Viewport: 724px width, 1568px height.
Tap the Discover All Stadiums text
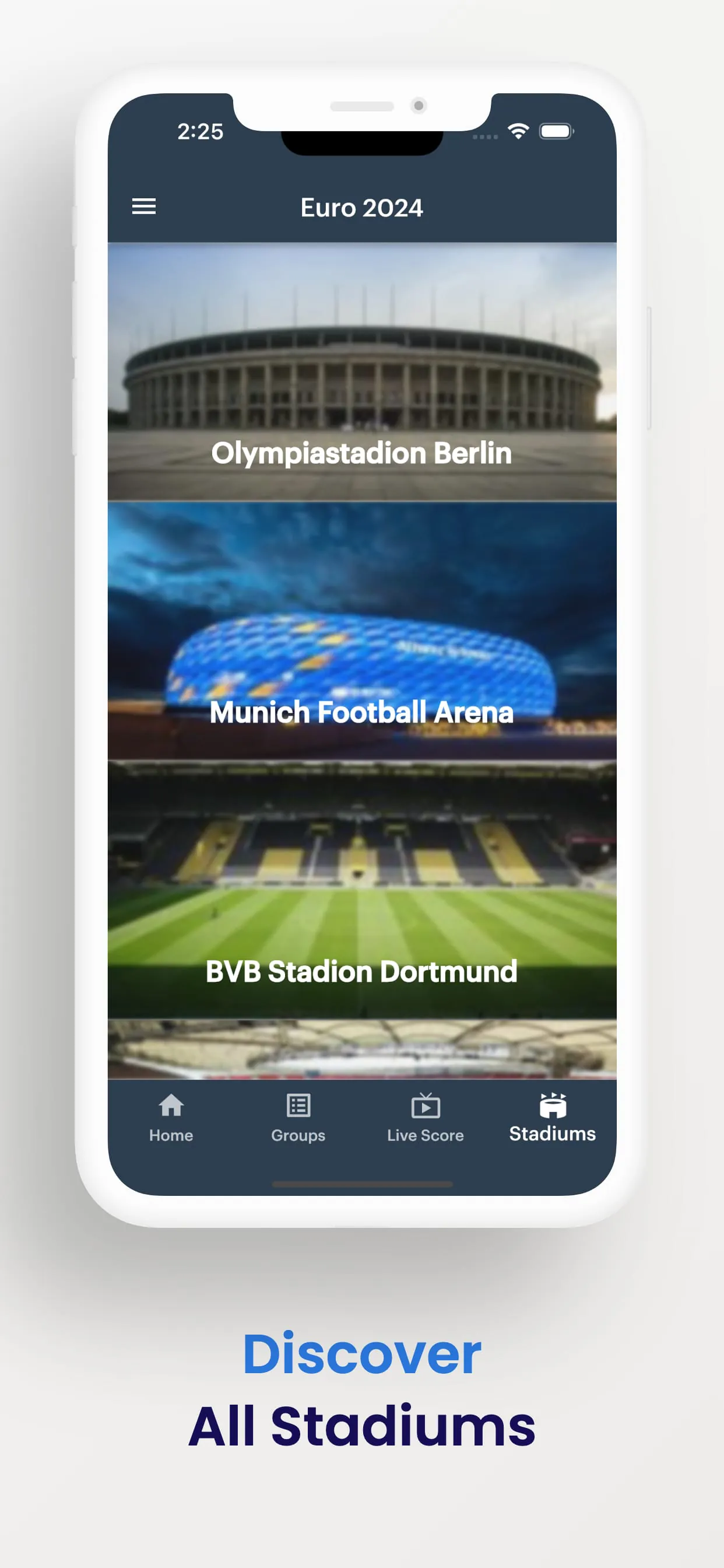[361, 1388]
